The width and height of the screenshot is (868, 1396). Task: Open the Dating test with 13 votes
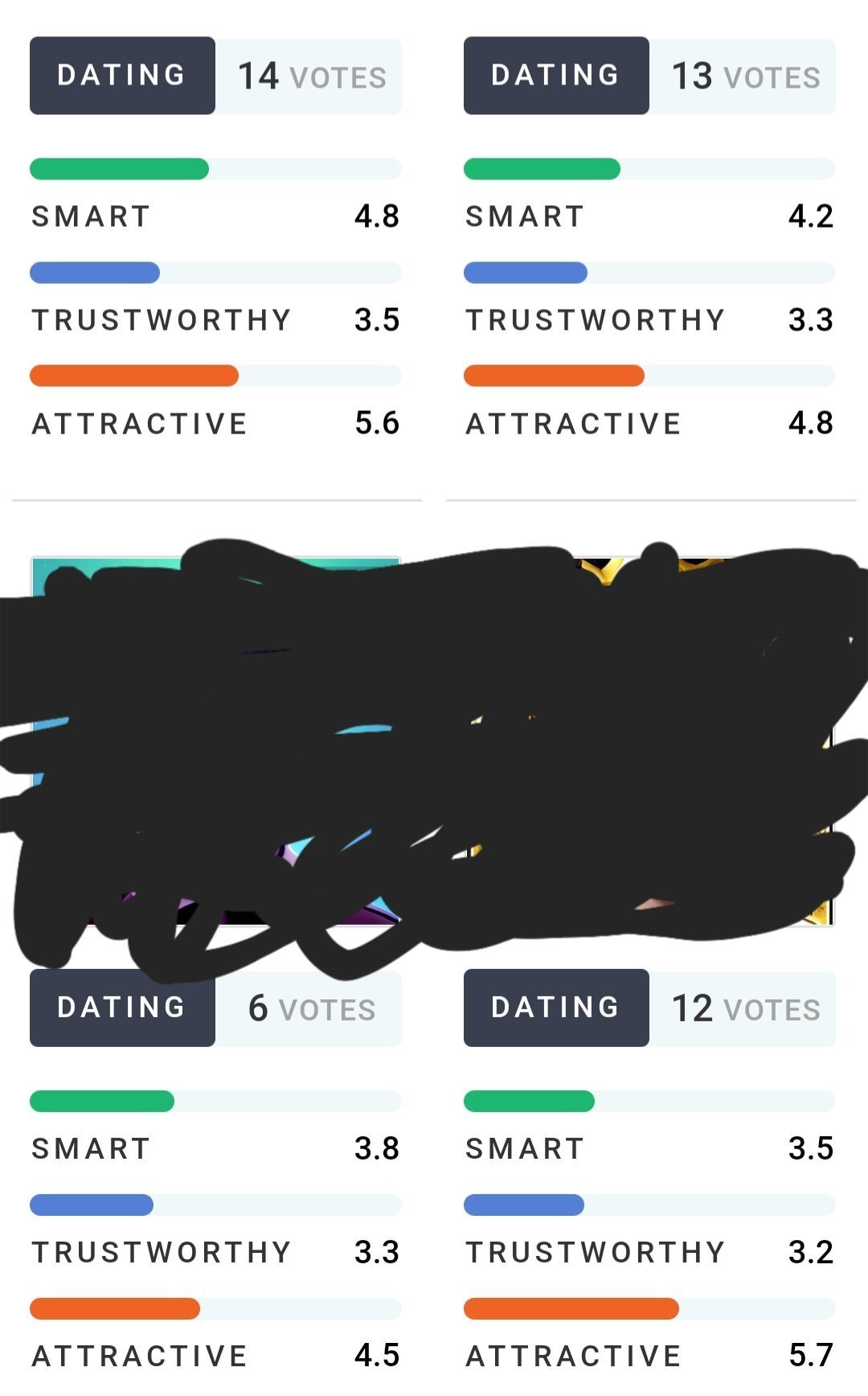[556, 76]
